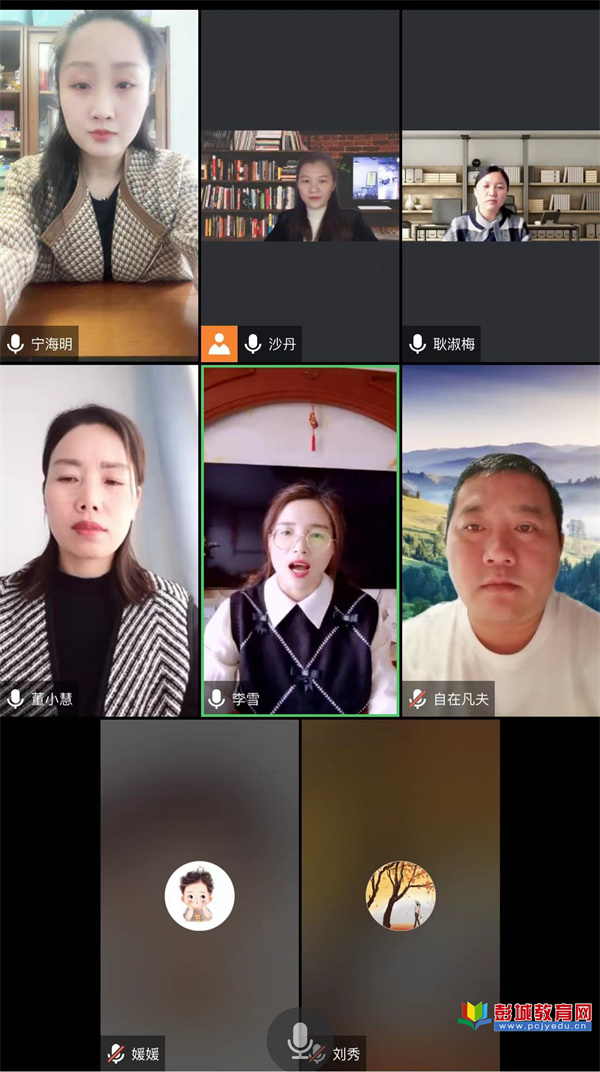Select 沙丹's video tile
600x1072 pixels.
point(300,185)
